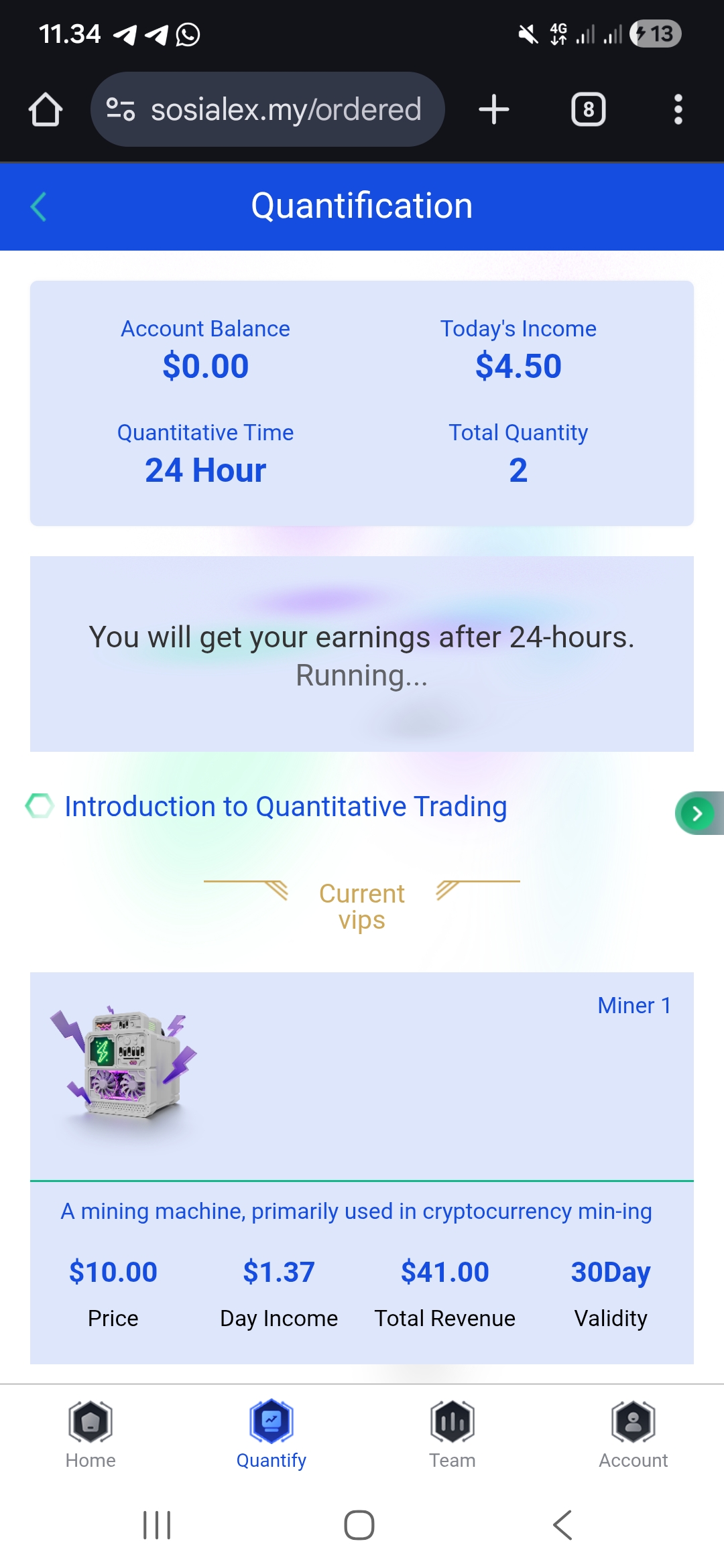View the open tabs switcher
The width and height of the screenshot is (724, 1568).
tap(588, 109)
